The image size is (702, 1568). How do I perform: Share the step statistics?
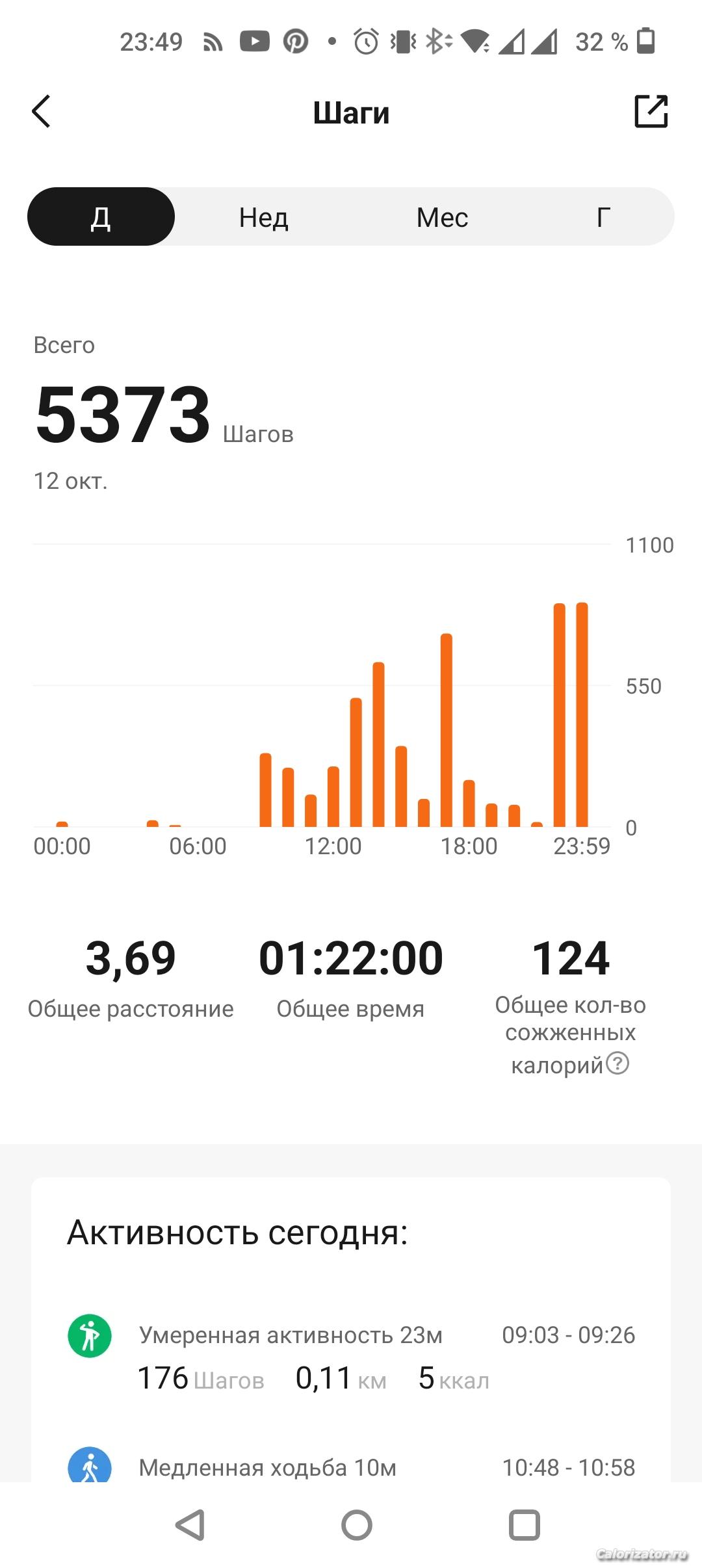point(651,111)
